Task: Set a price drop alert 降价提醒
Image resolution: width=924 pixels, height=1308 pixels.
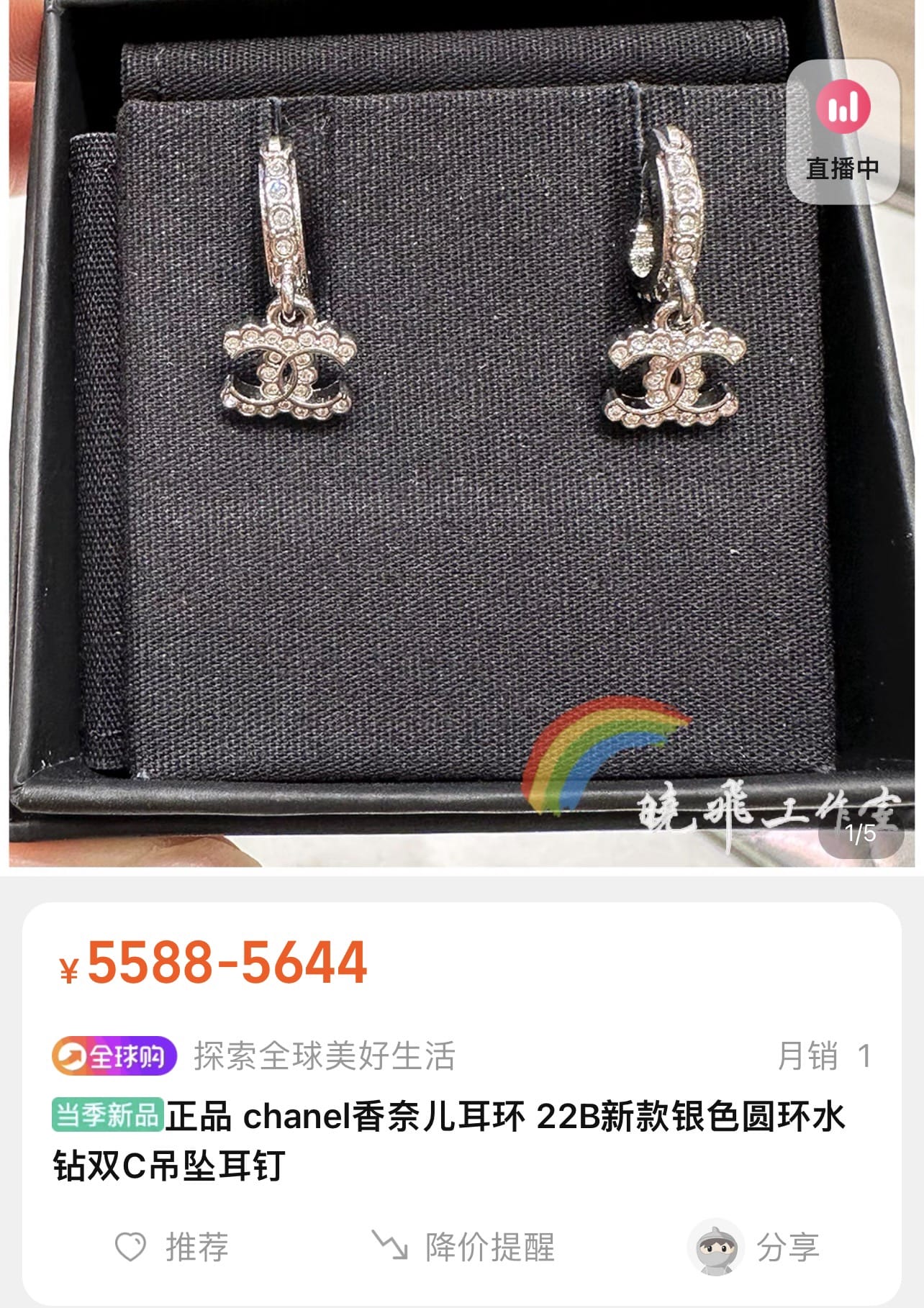Action: 464,1247
